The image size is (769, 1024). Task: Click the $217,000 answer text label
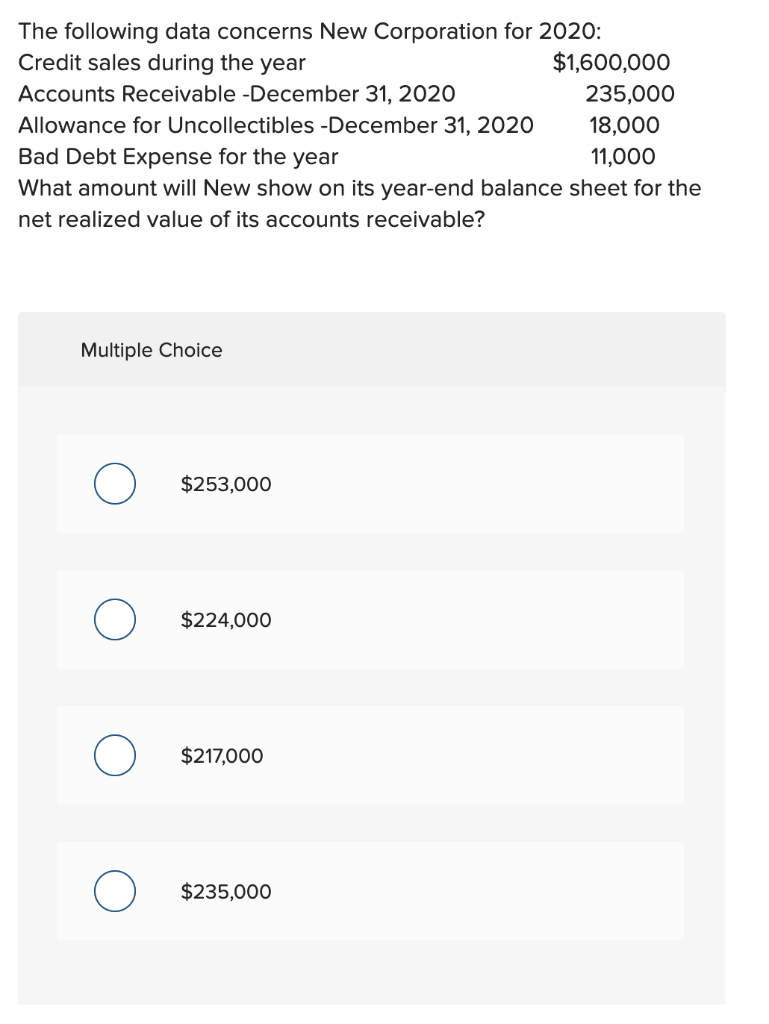click(x=224, y=756)
